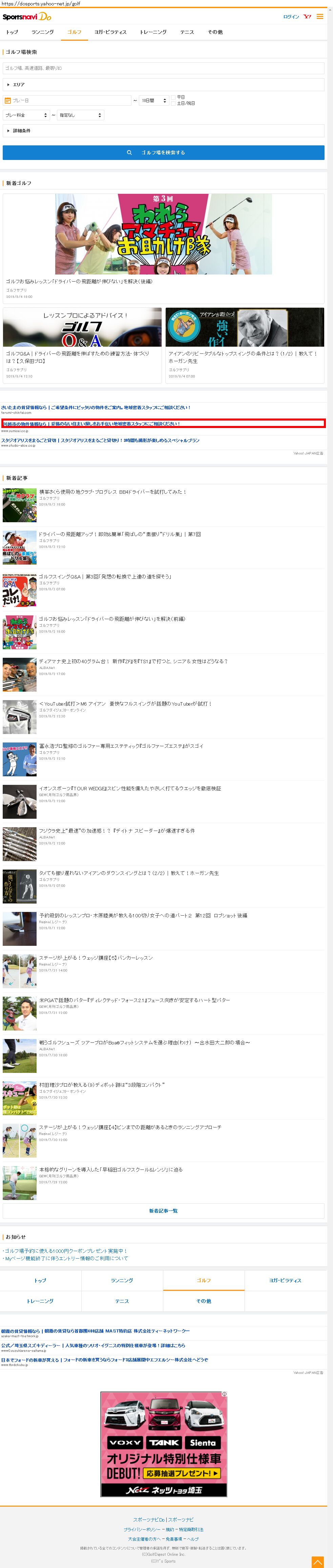Check the 平日 checkbox
This screenshot has height=1568, width=333.
click(173, 97)
